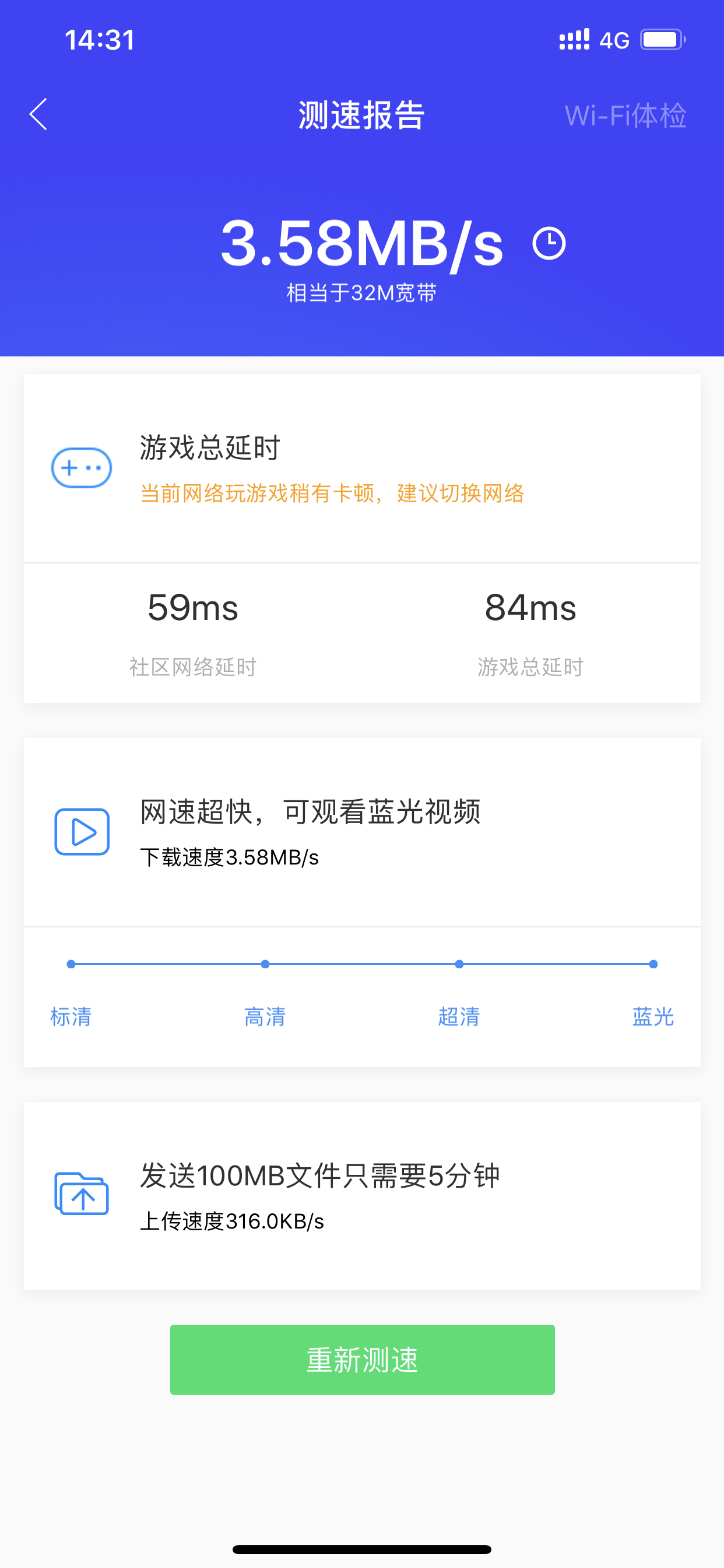
Task: View speed test history clock icon
Action: pyautogui.click(x=549, y=243)
